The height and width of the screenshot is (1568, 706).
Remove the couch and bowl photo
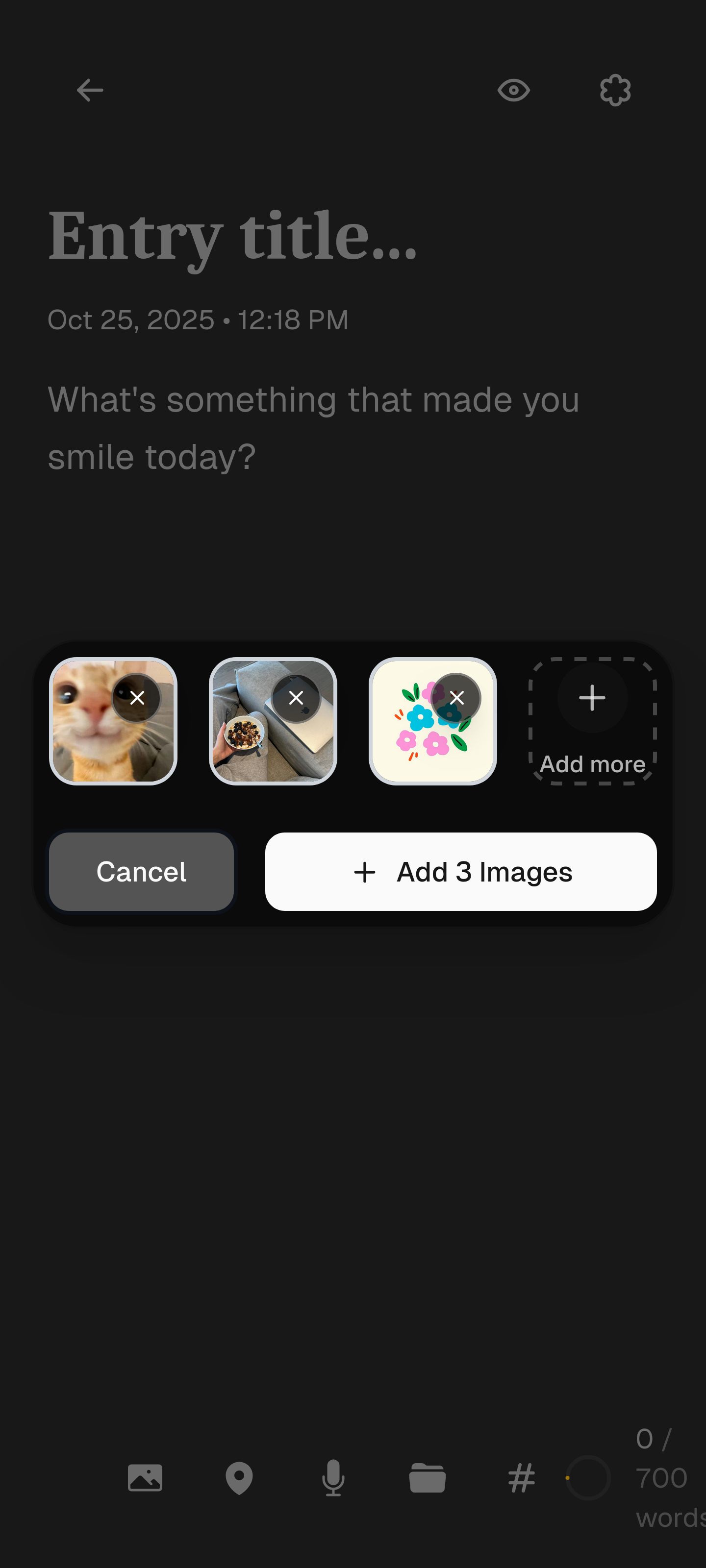tap(296, 698)
